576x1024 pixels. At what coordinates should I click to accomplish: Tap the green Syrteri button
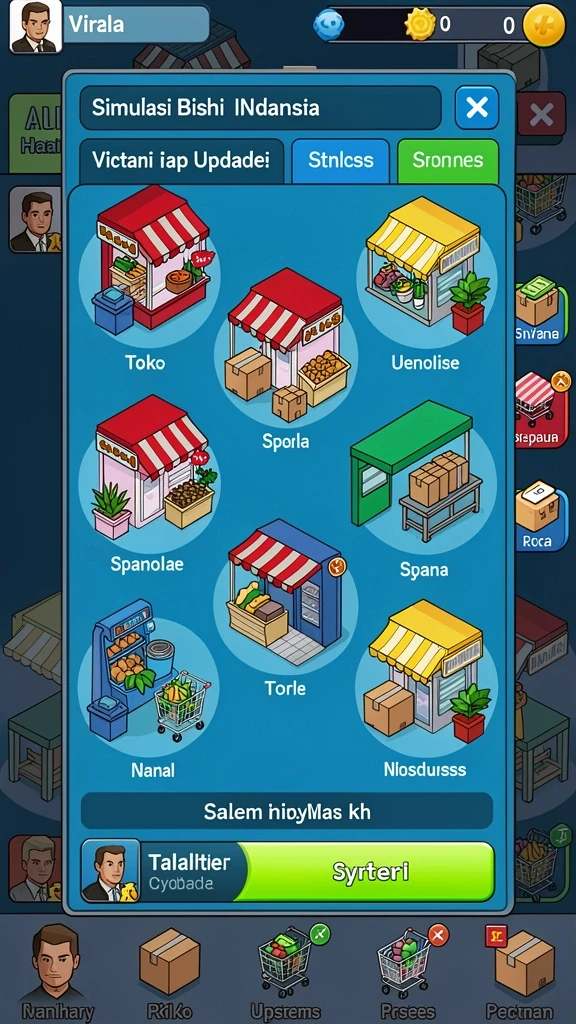point(370,871)
